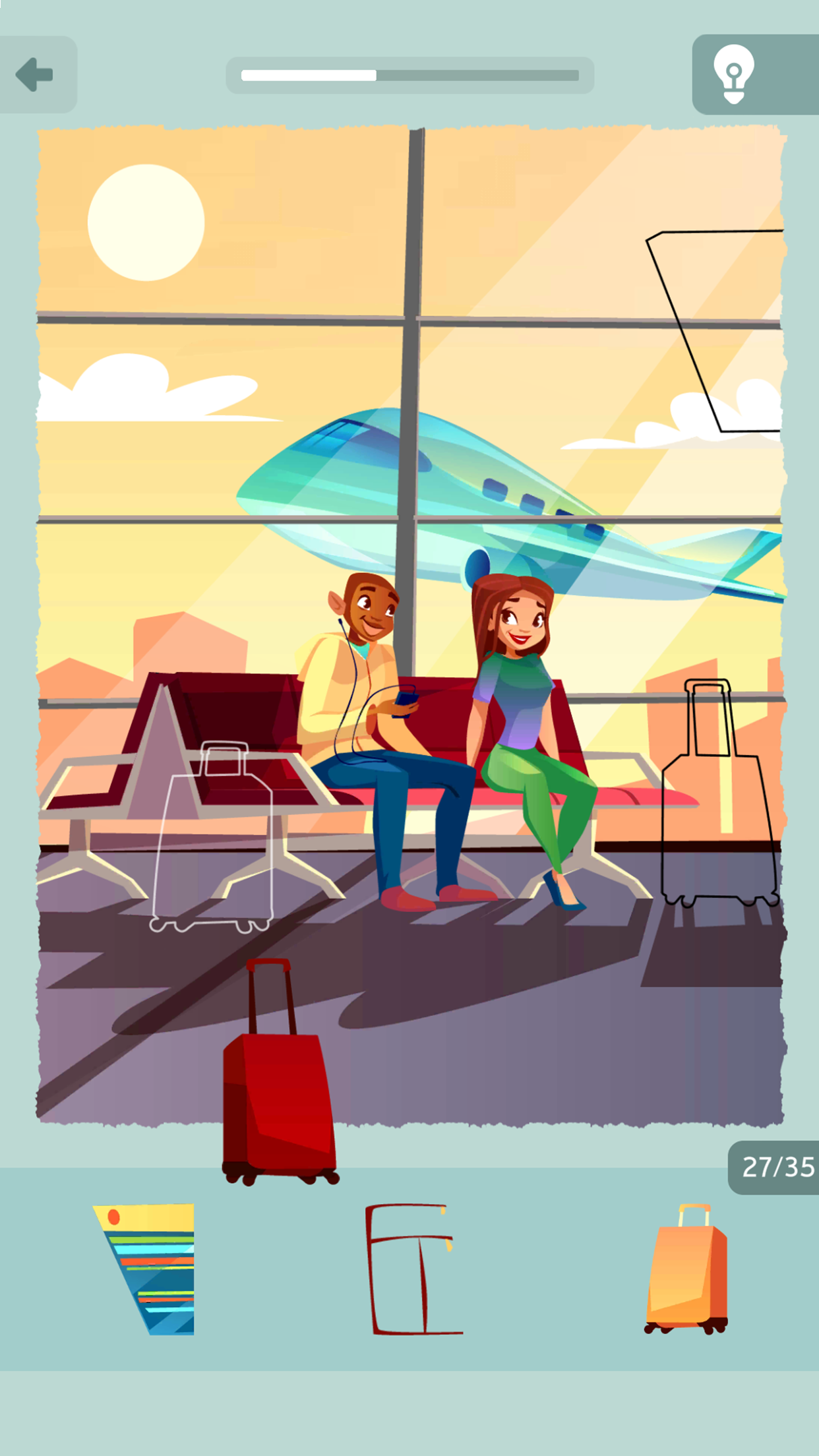Go back using the arrow button

36,75
